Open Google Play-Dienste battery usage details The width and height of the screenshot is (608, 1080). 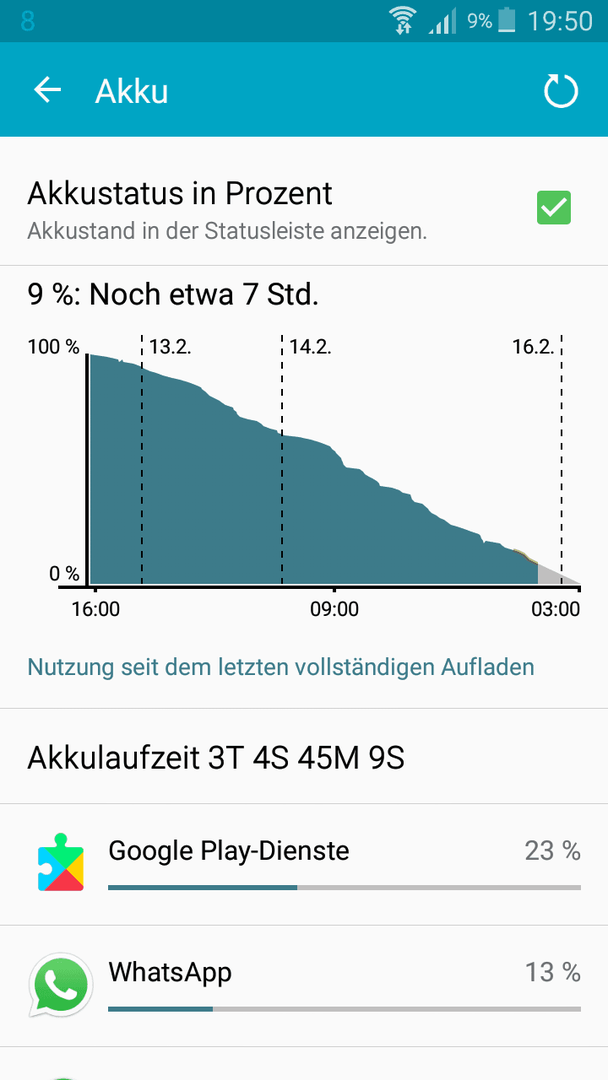304,864
